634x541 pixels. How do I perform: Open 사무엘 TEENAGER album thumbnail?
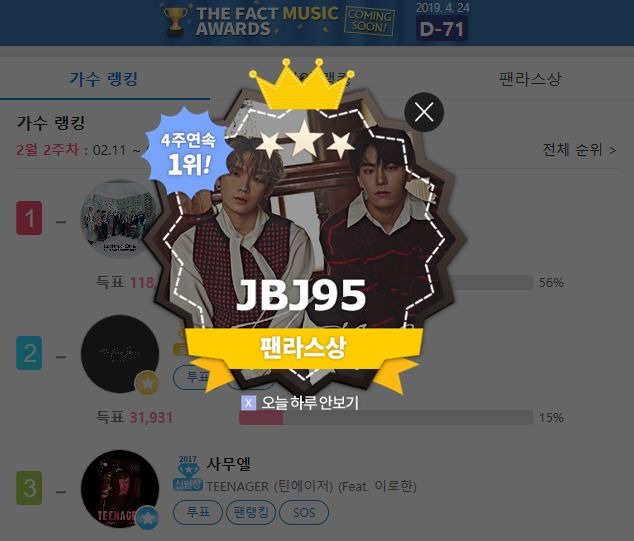pos(119,489)
